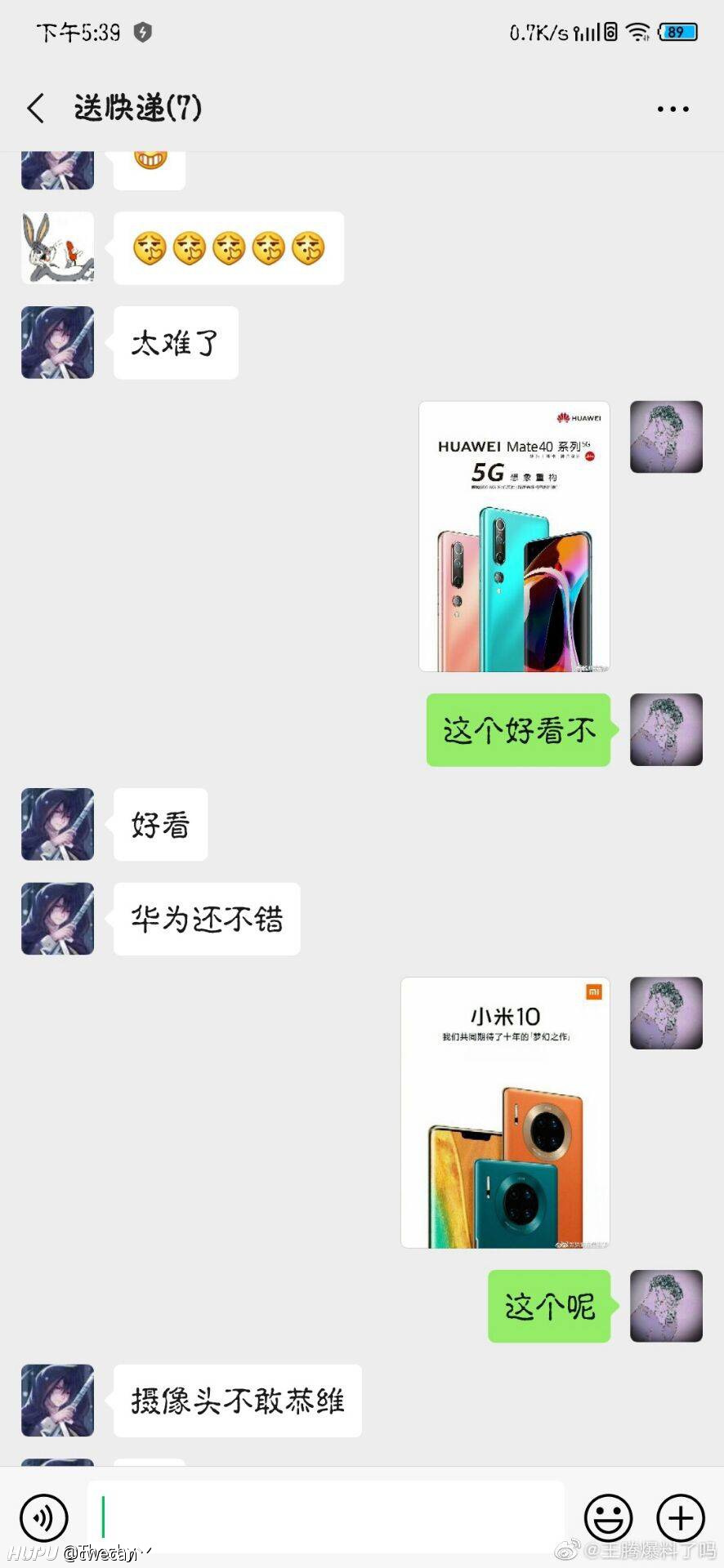Switch to voice message input

pos(43,1517)
